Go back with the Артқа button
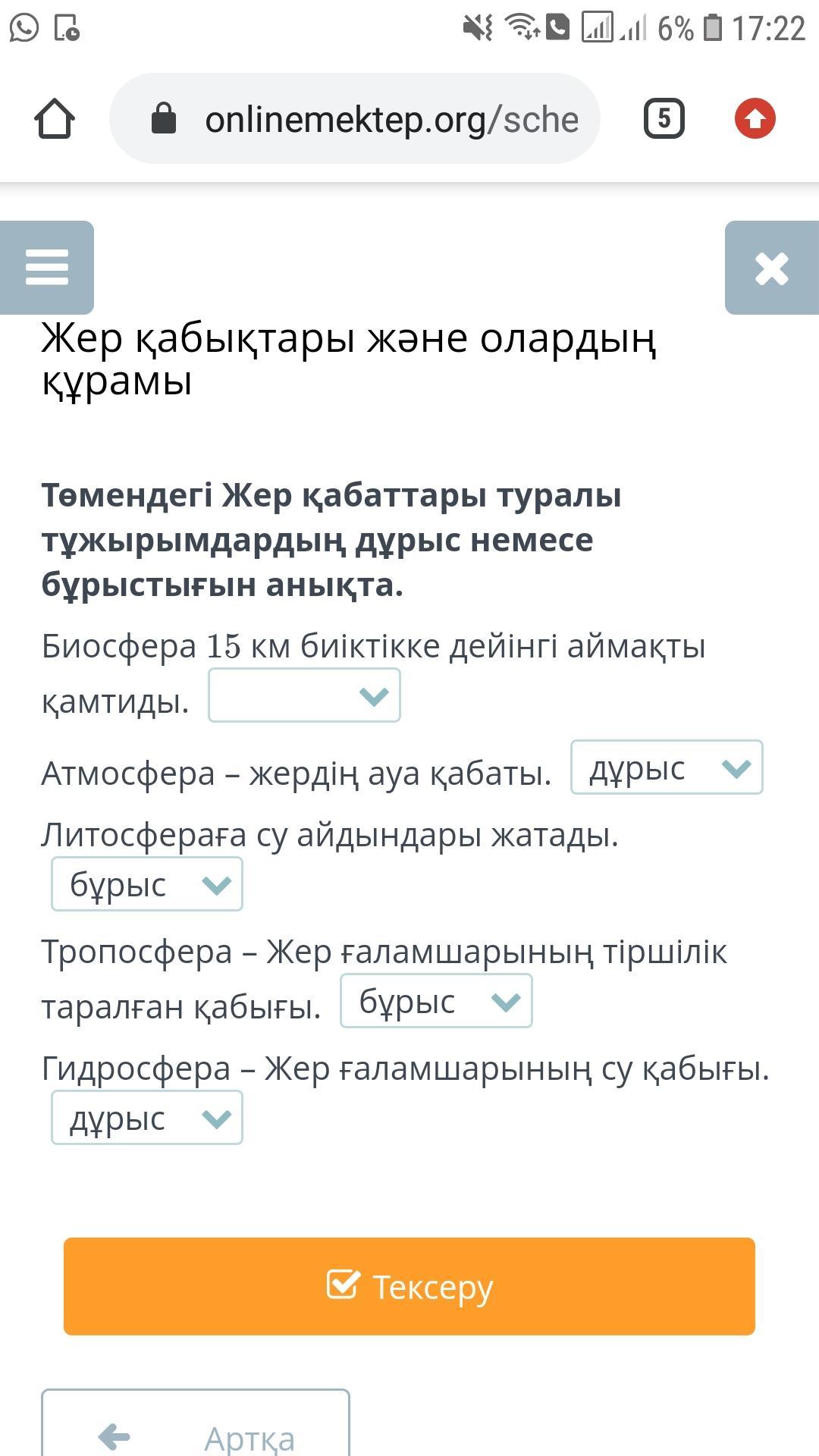 pyautogui.click(x=196, y=1426)
